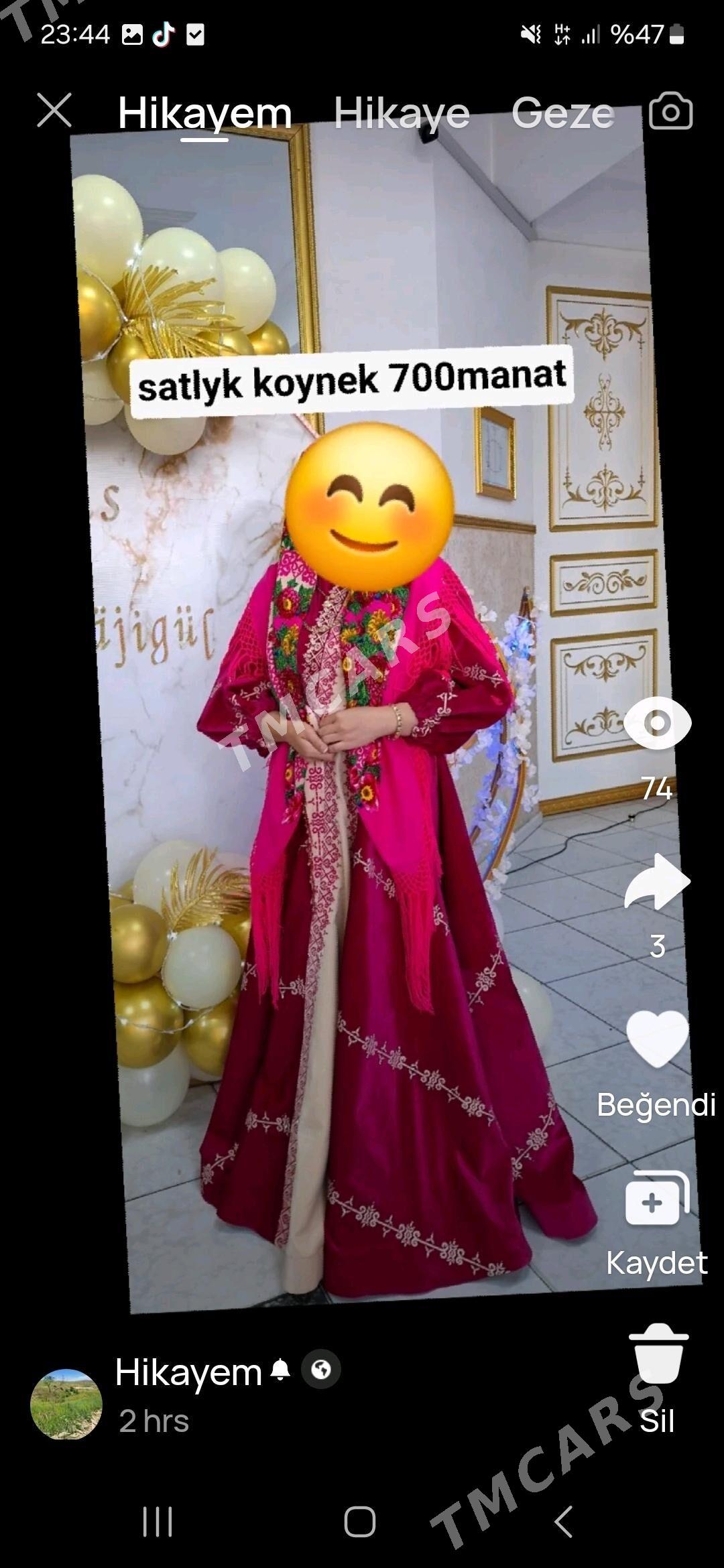The height and width of the screenshot is (1568, 724).
Task: Select the Hikayem tab
Action: pyautogui.click(x=204, y=113)
